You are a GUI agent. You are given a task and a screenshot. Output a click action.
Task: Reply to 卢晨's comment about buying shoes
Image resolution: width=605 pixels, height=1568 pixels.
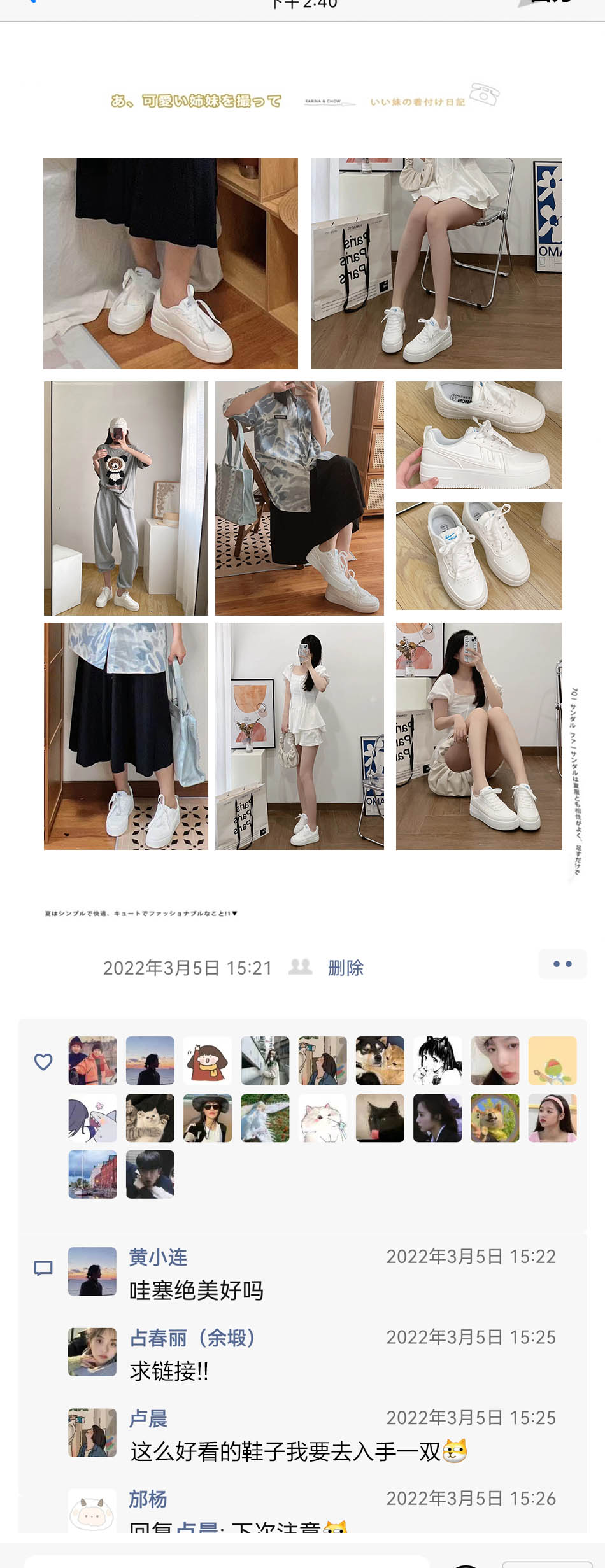pyautogui.click(x=285, y=1451)
